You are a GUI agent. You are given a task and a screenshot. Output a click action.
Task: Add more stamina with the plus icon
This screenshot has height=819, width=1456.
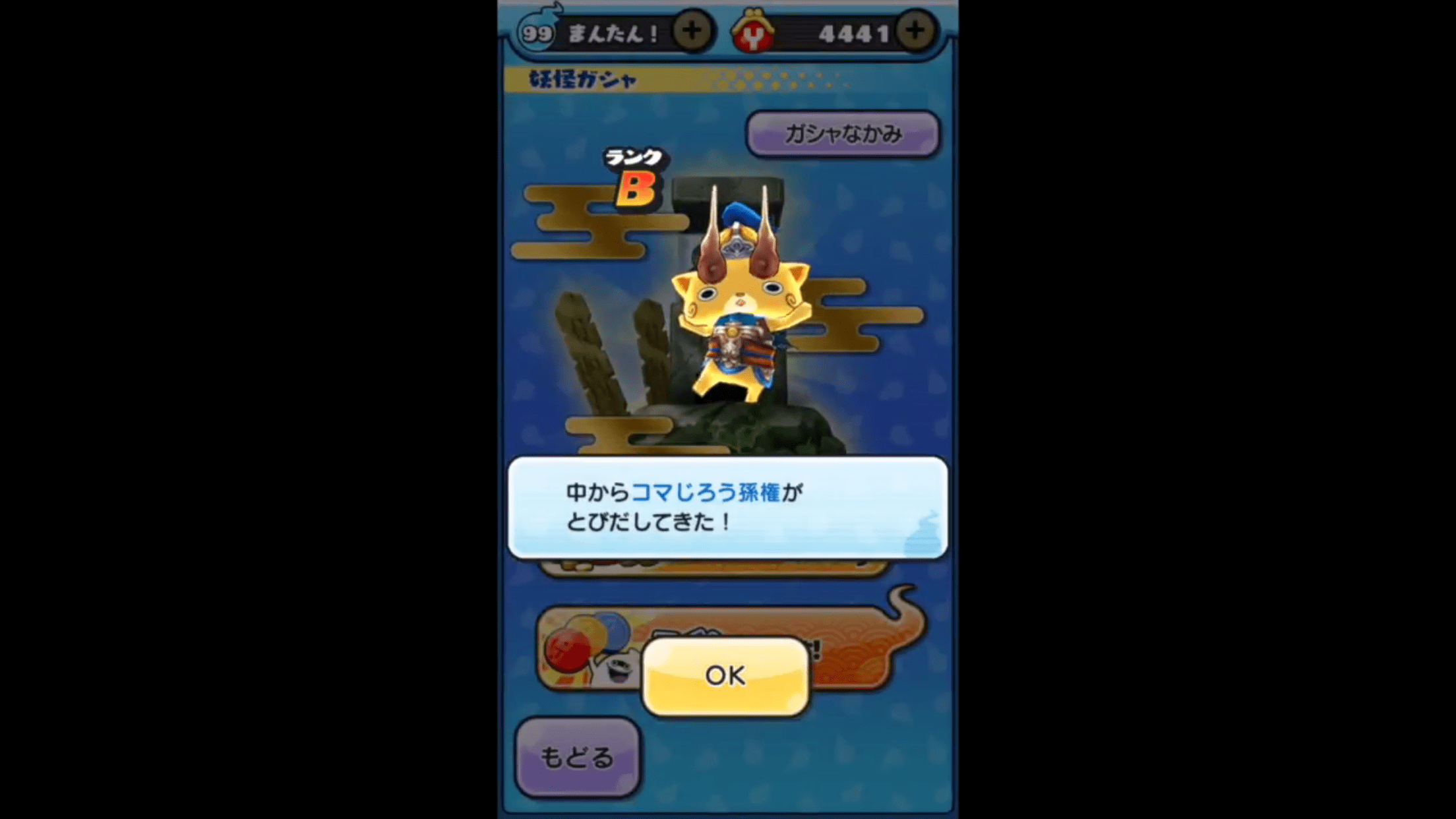click(x=692, y=30)
